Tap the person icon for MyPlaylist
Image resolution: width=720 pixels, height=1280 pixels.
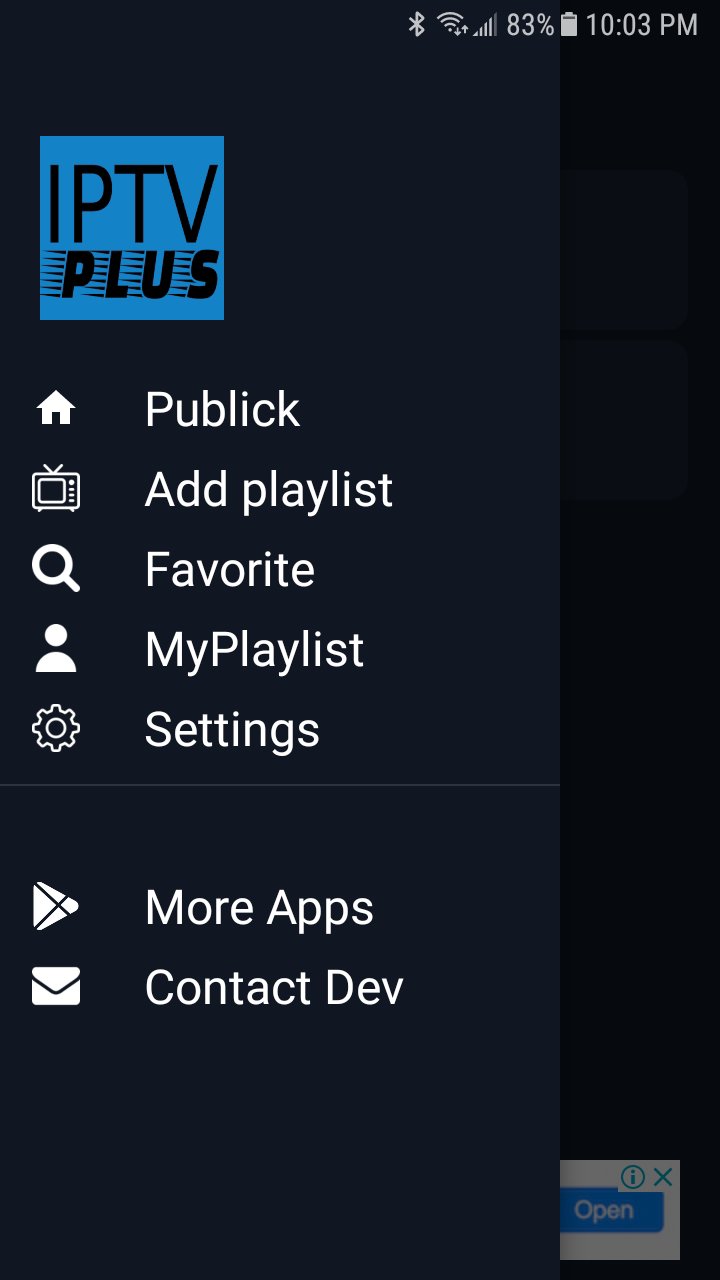55,648
